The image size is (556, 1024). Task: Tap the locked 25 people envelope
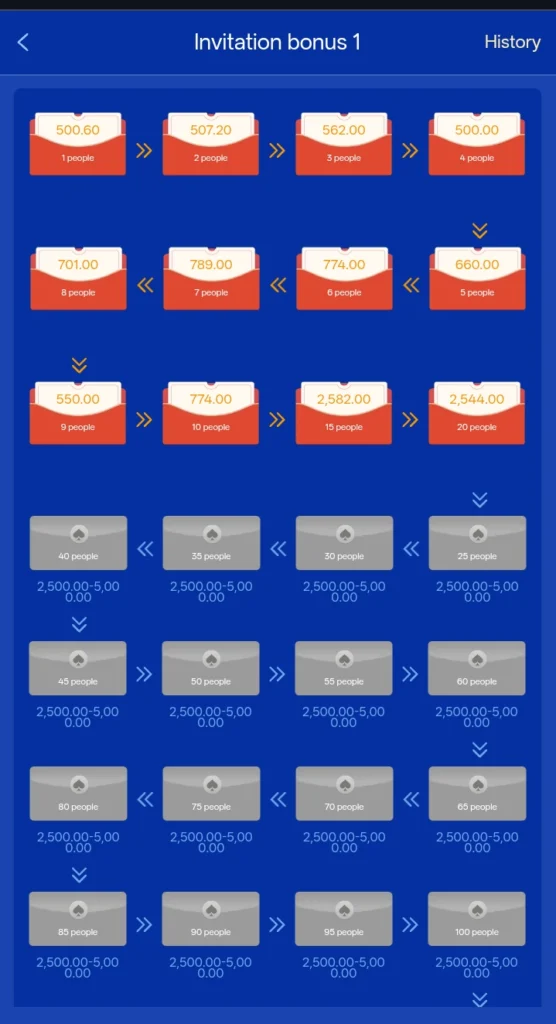coord(478,543)
